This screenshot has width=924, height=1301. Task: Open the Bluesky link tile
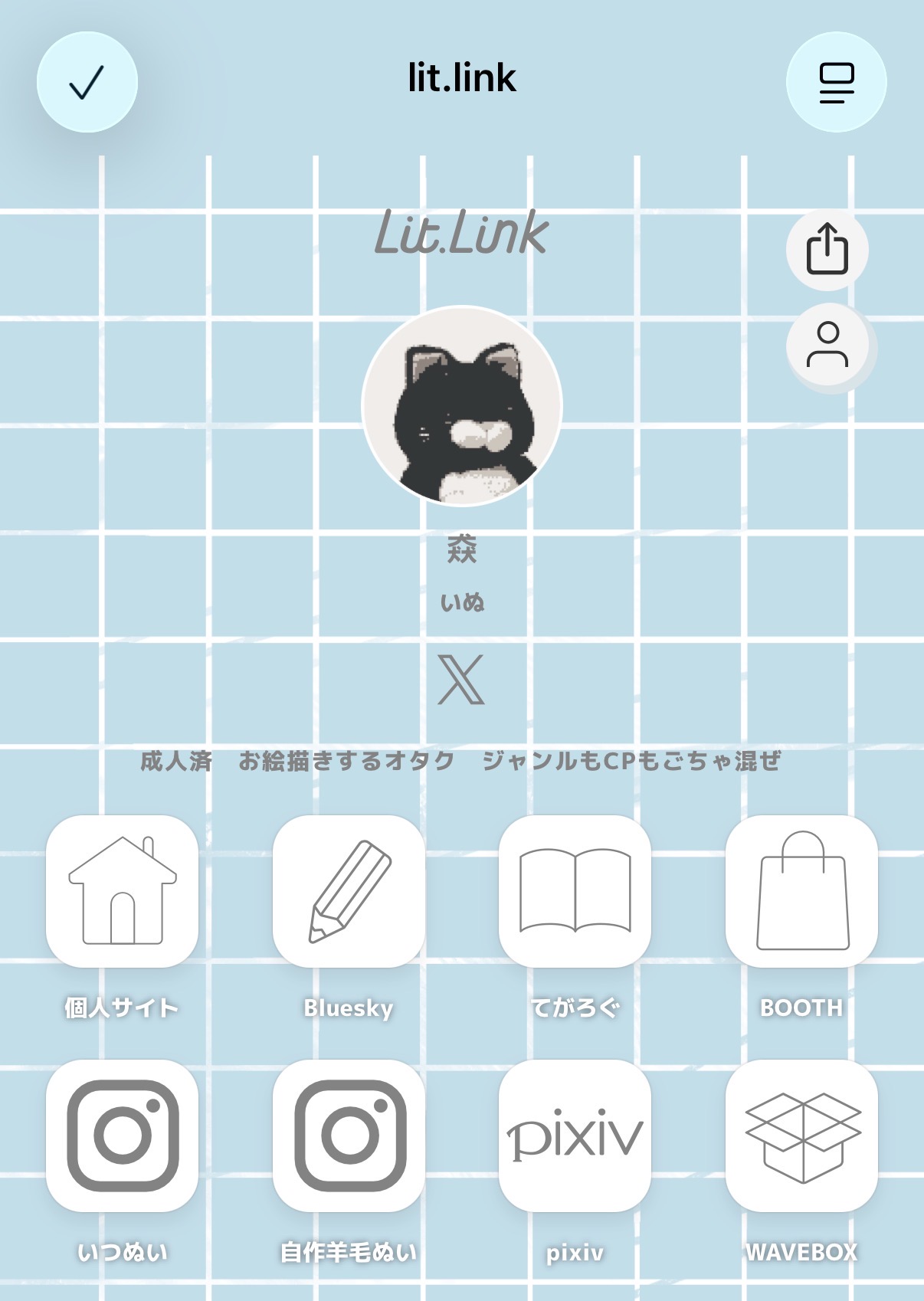coord(349,891)
